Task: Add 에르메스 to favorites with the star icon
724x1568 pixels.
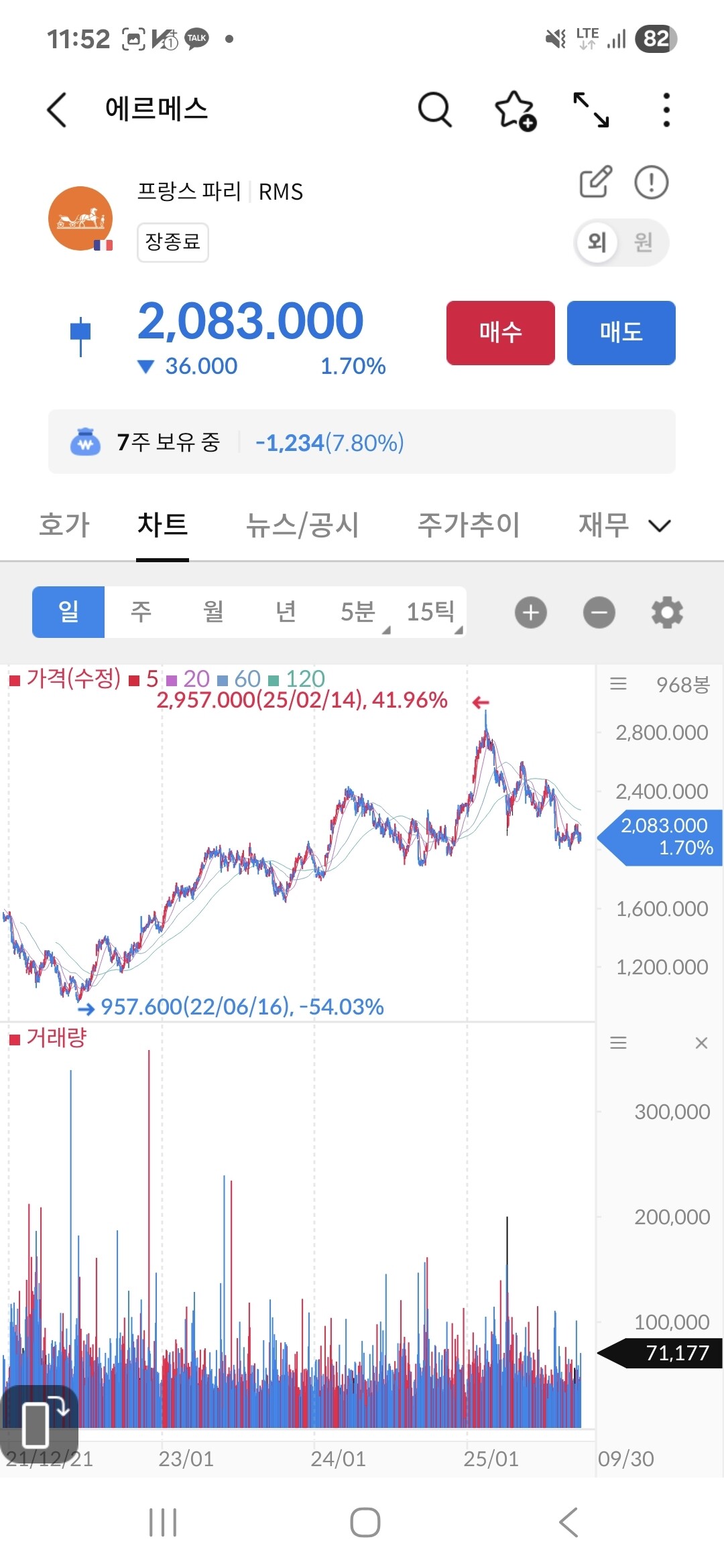Action: tap(514, 111)
